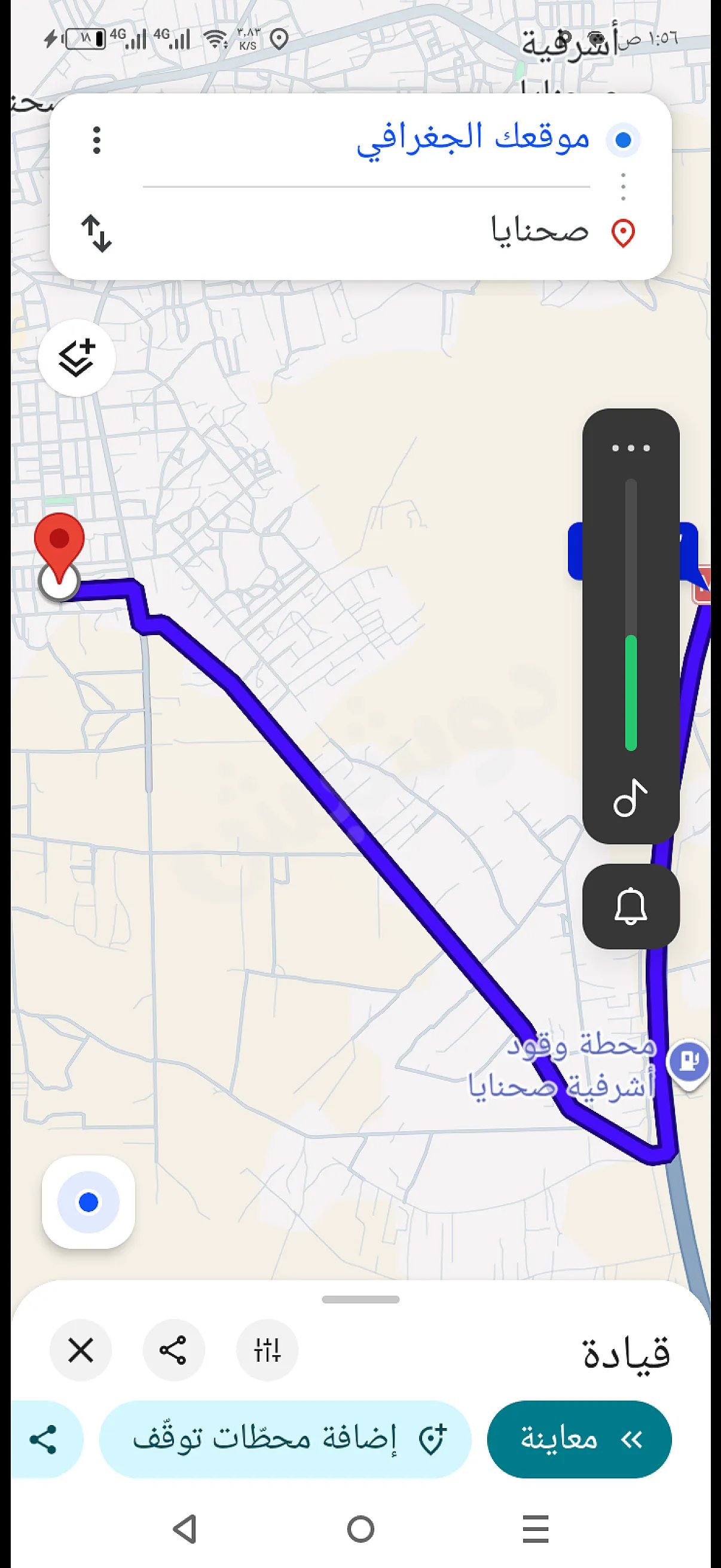The height and width of the screenshot is (1568, 721).
Task: Toggle the ringer bell button
Action: pyautogui.click(x=631, y=907)
